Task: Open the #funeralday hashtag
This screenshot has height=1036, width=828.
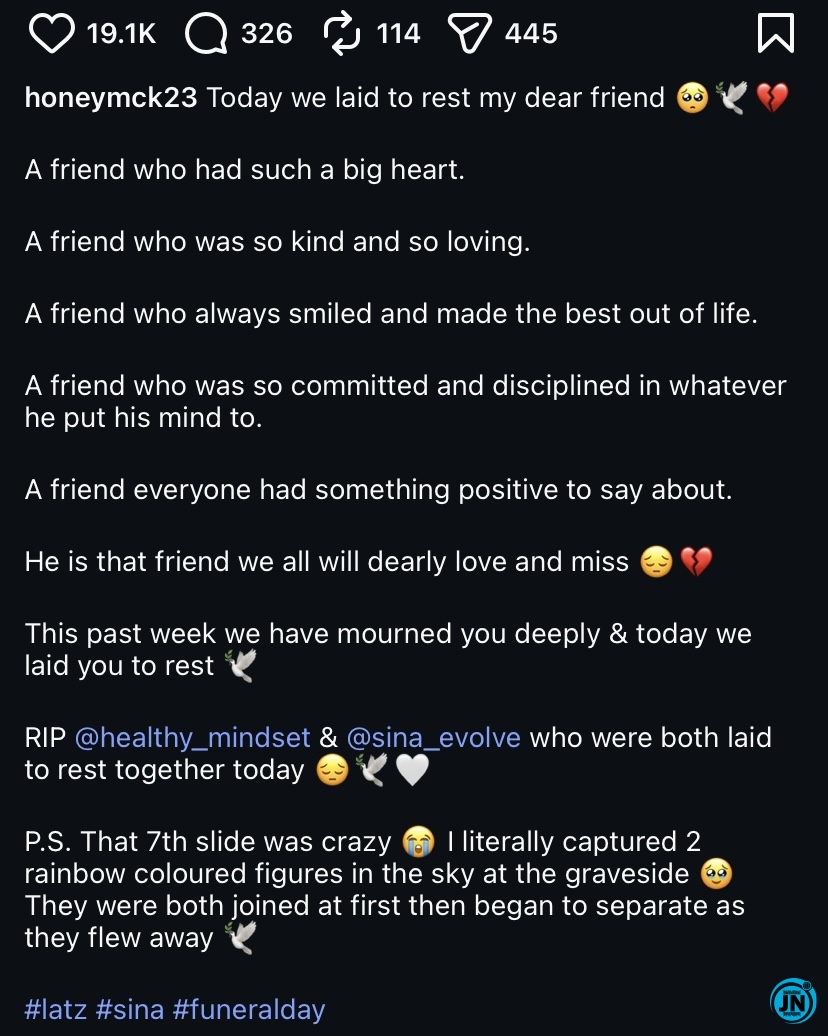Action: [249, 1009]
